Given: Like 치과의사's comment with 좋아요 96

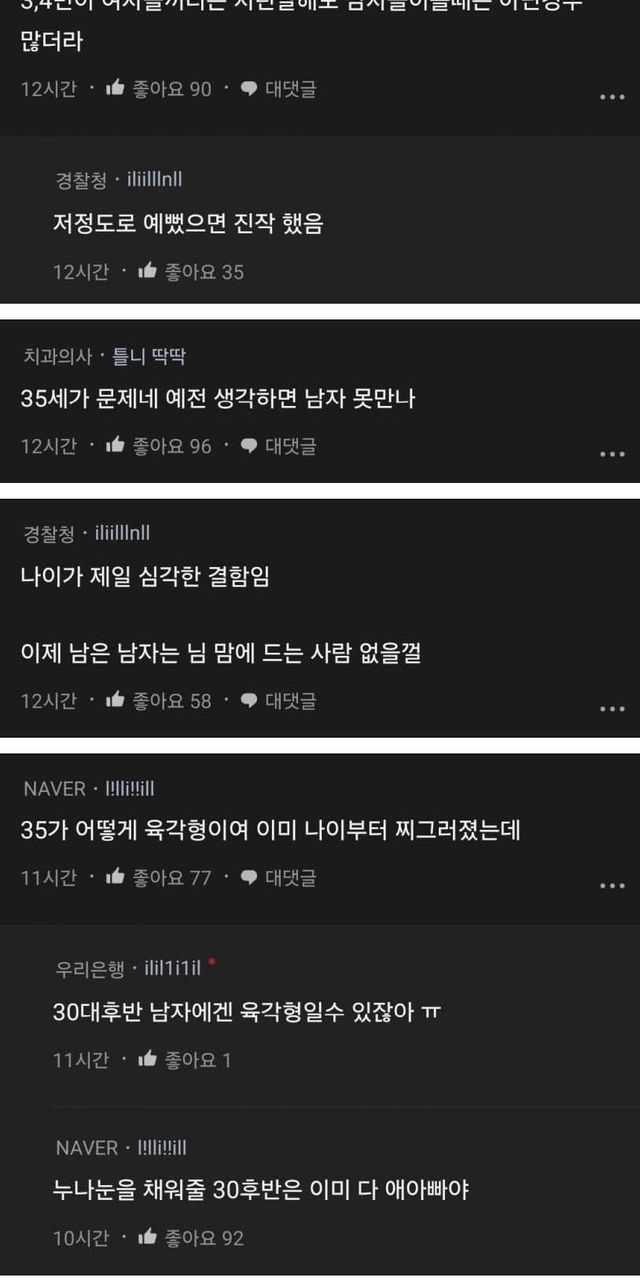Looking at the screenshot, I should point(158,446).
